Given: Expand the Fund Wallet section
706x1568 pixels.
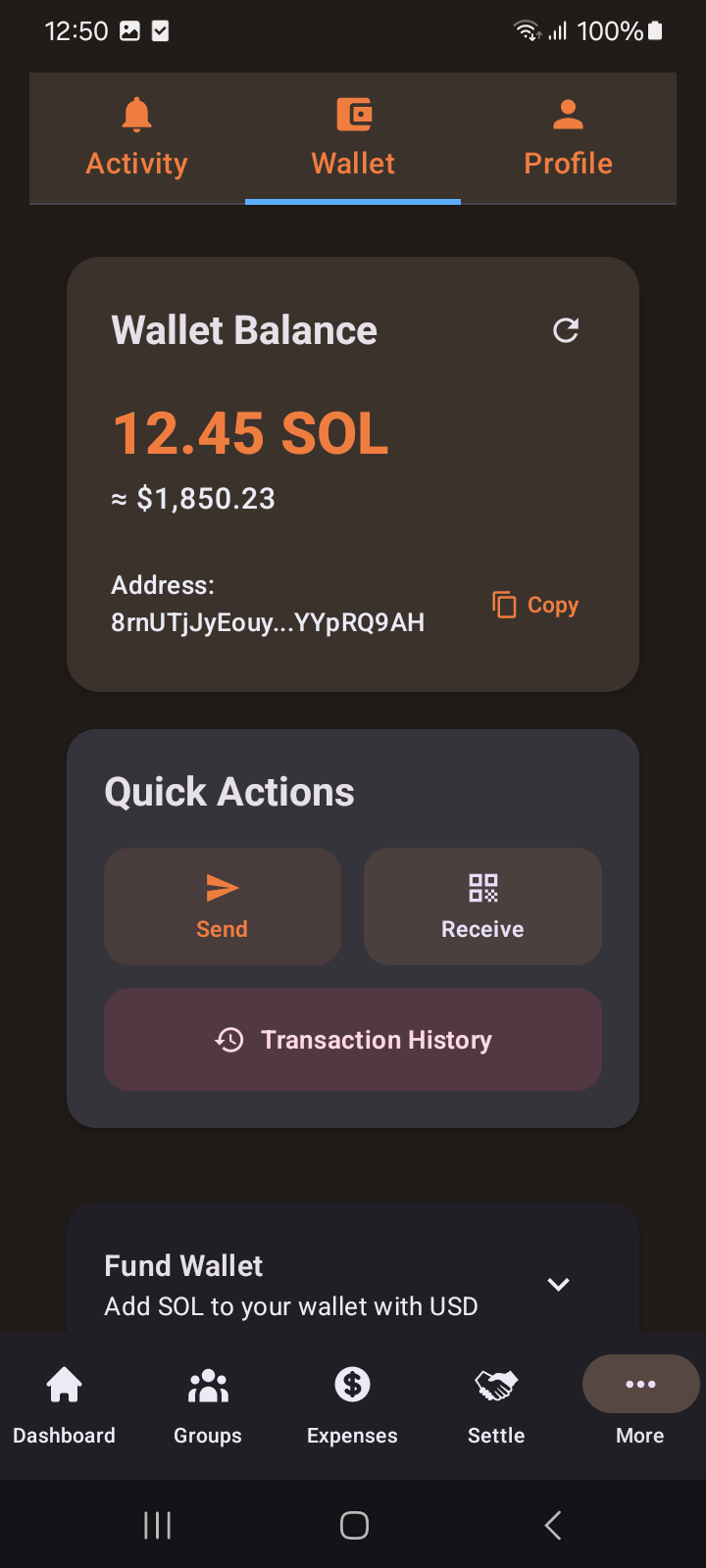Looking at the screenshot, I should click(x=558, y=1285).
